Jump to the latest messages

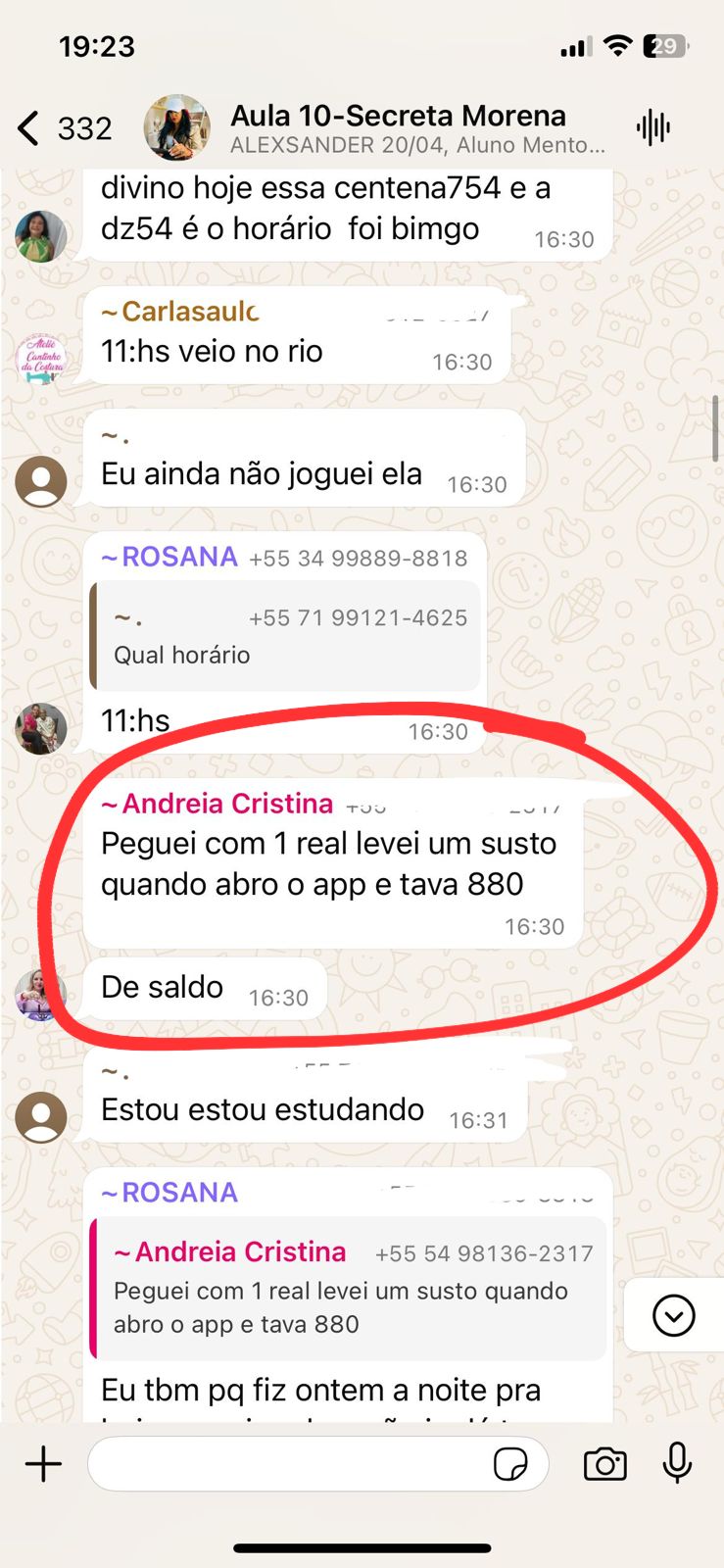pos(673,1315)
